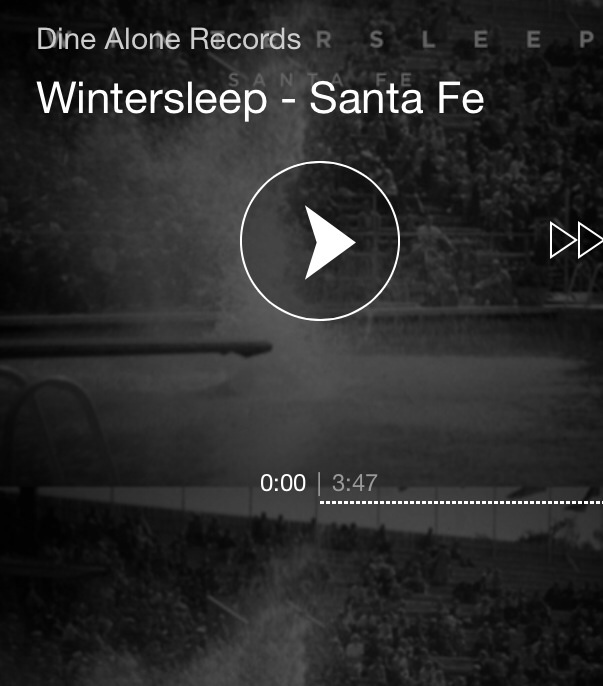603x686 pixels.
Task: Tap the dotted playback progress bar
Action: click(460, 502)
